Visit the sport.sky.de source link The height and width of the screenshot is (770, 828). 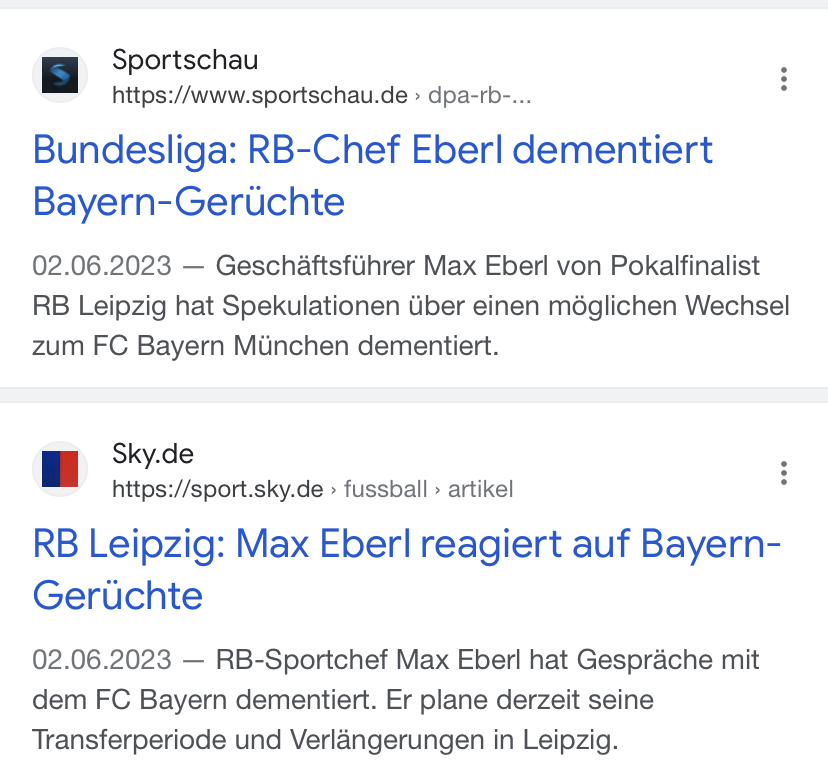pos(218,489)
